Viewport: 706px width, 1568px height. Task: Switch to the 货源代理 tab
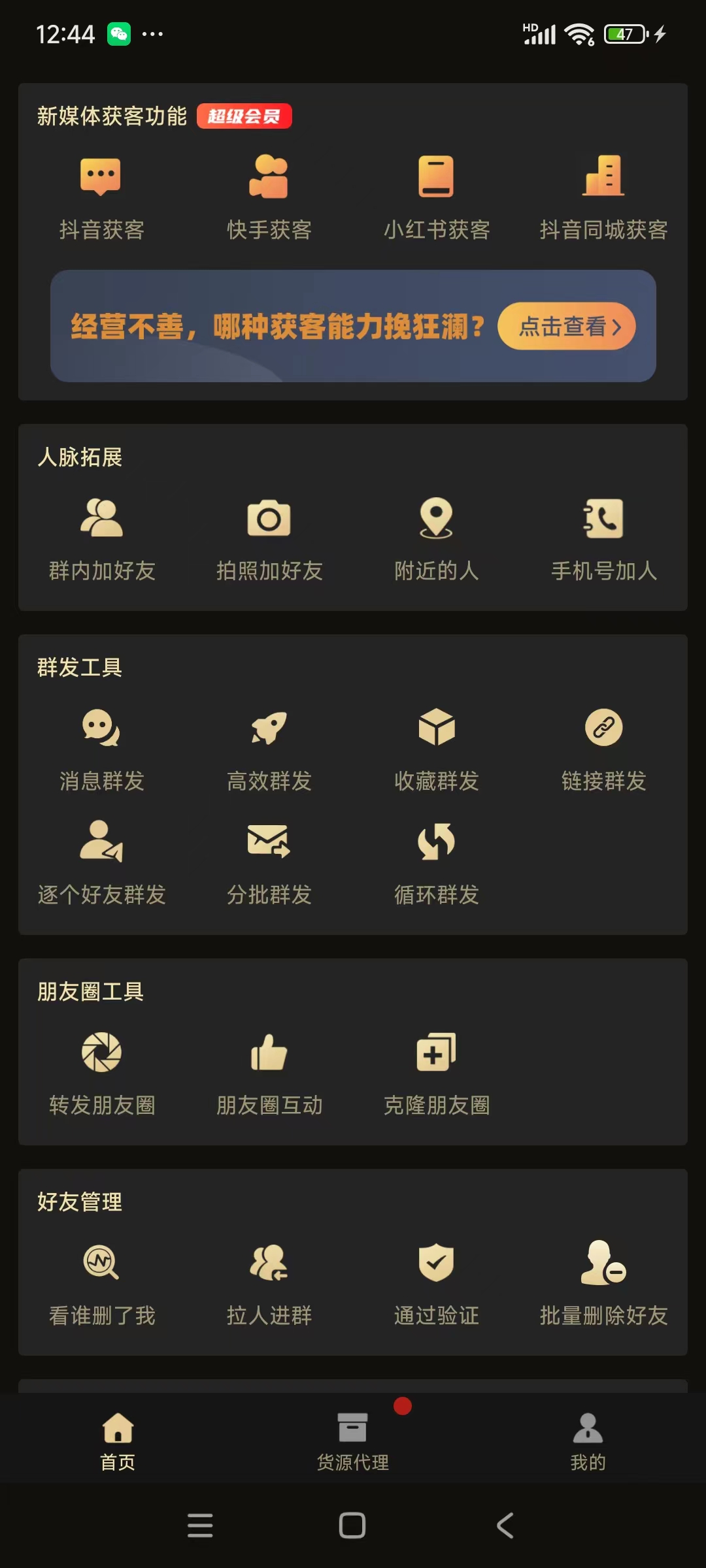click(x=353, y=1442)
